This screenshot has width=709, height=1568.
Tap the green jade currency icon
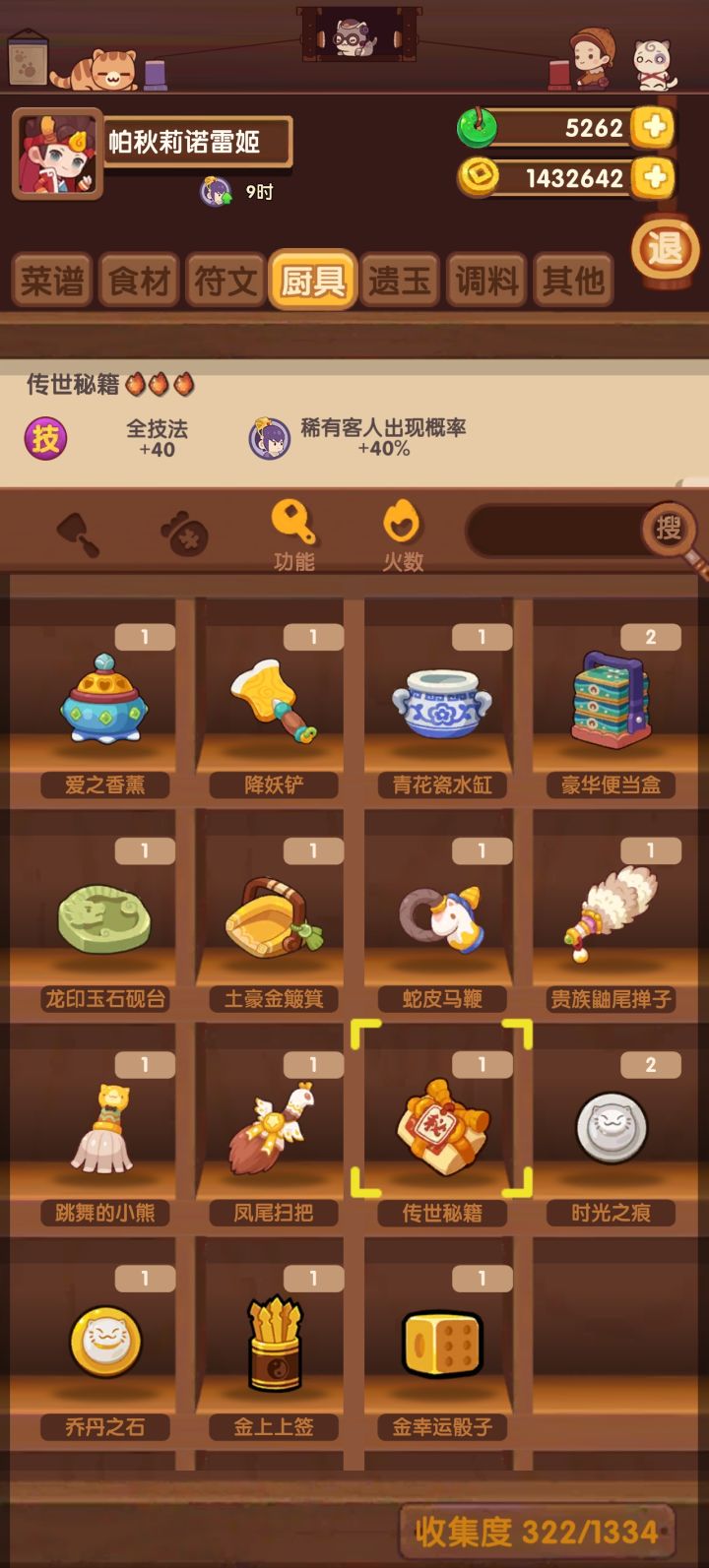(477, 128)
